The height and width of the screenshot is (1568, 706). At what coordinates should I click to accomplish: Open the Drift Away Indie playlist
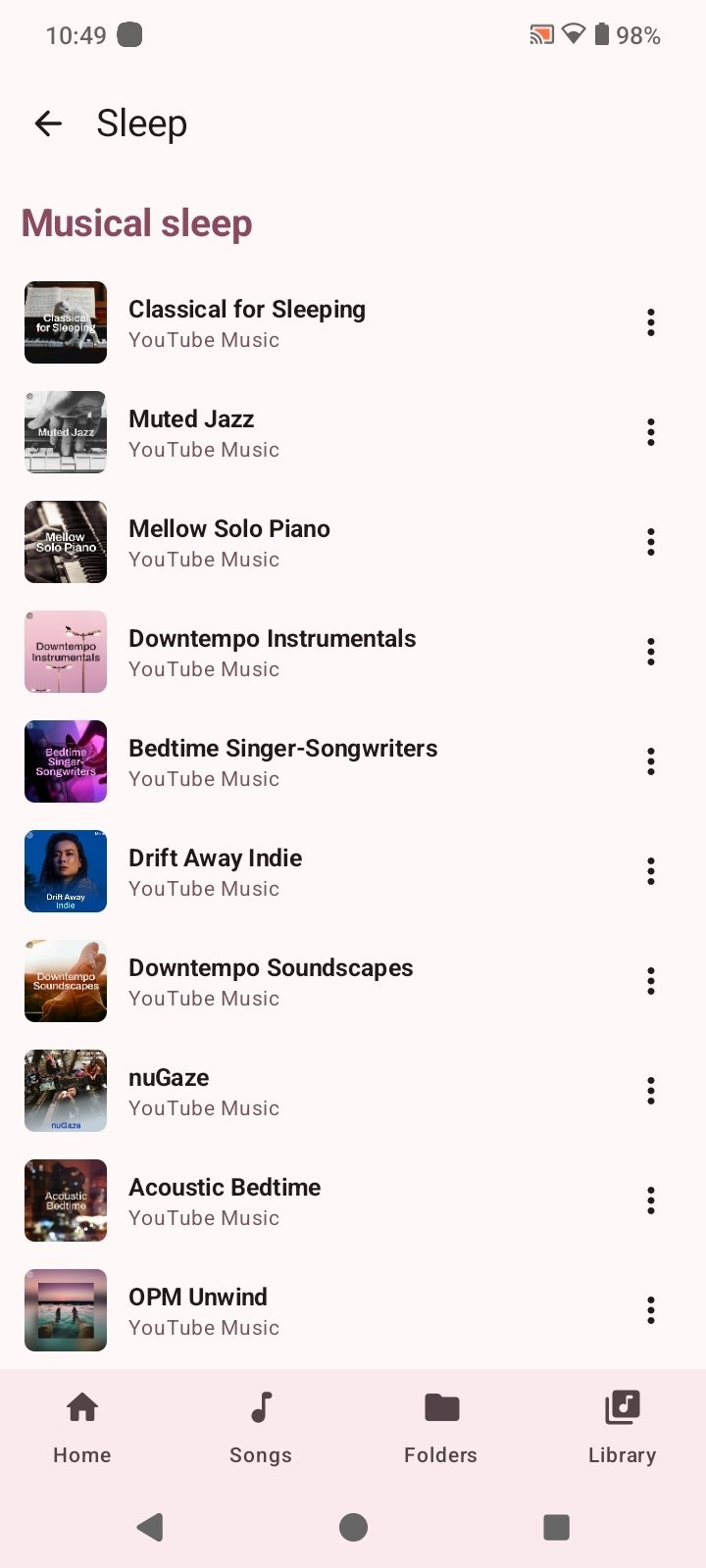coord(216,871)
